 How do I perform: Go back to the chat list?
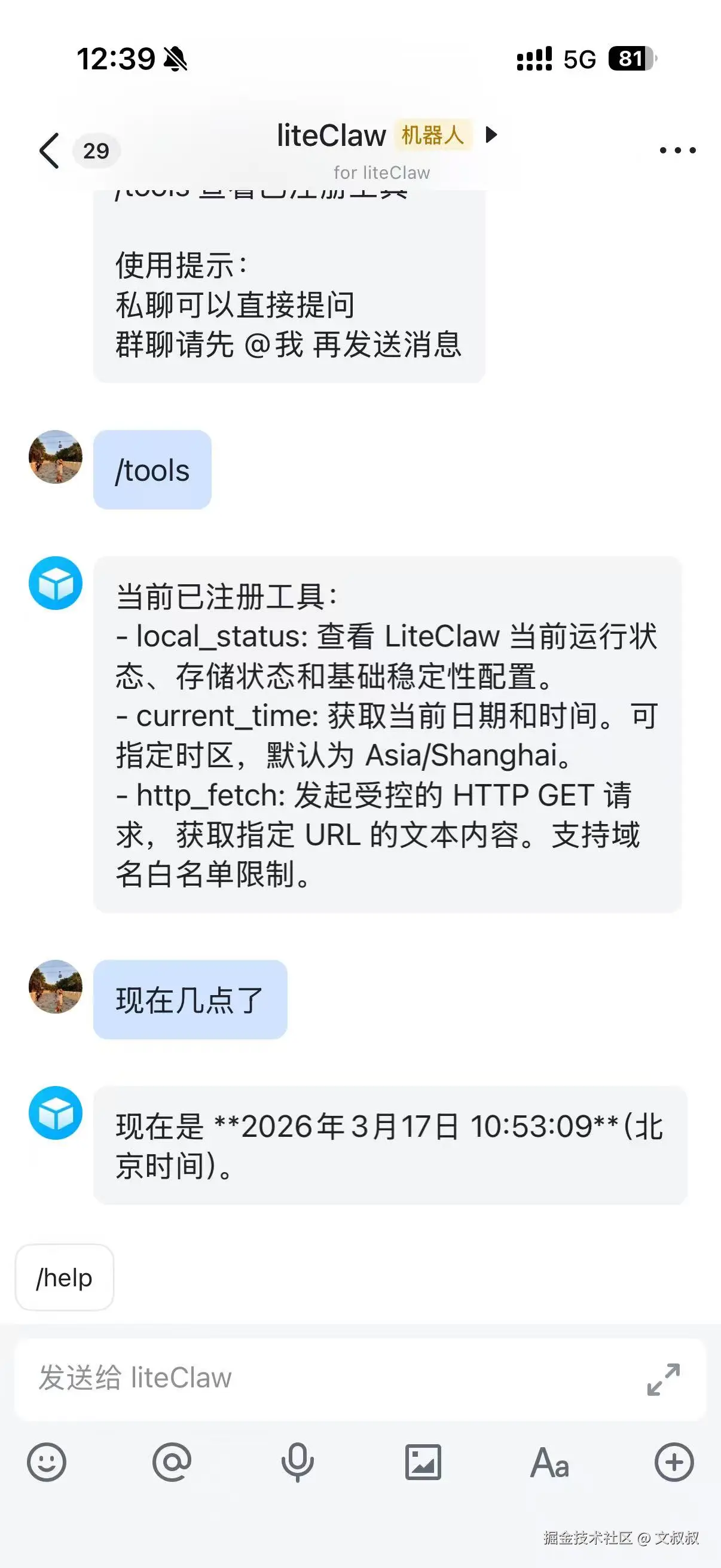(x=50, y=150)
